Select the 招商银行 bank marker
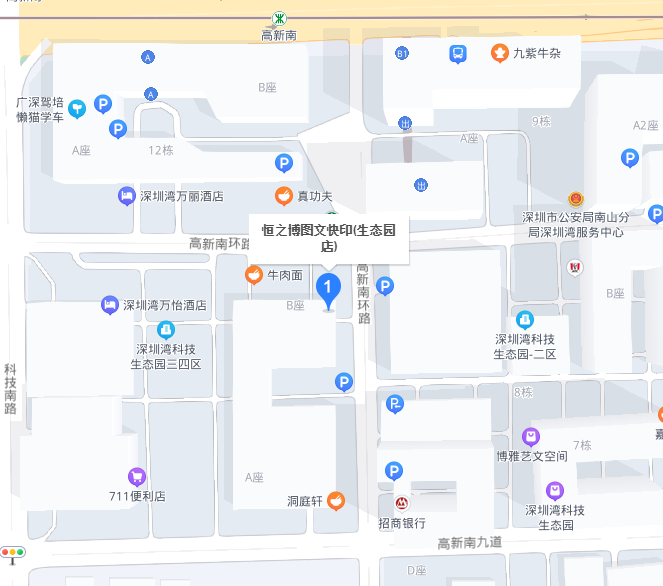The height and width of the screenshot is (586, 663). pyautogui.click(x=401, y=503)
